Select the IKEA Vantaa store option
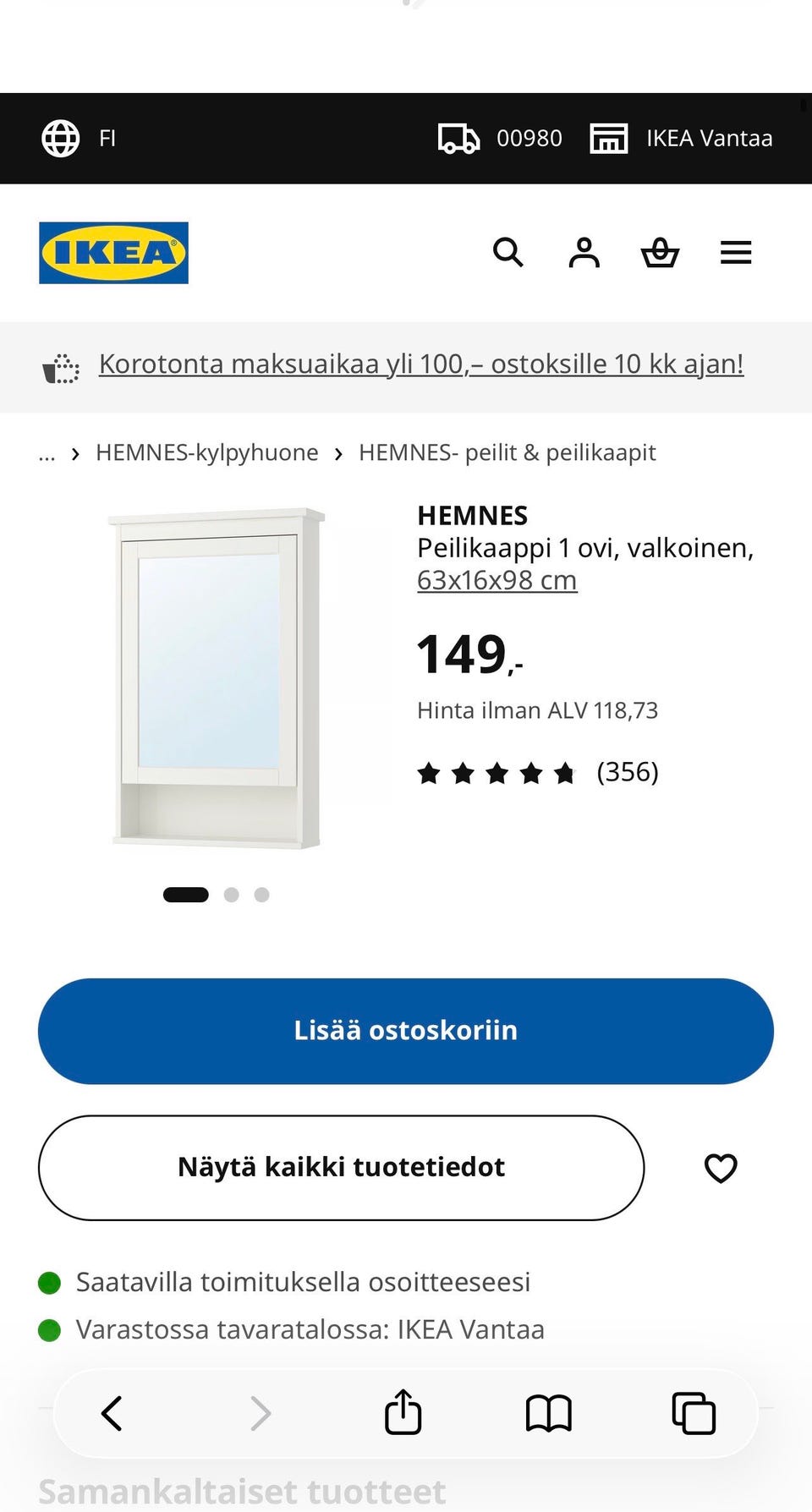812x1512 pixels. click(681, 138)
